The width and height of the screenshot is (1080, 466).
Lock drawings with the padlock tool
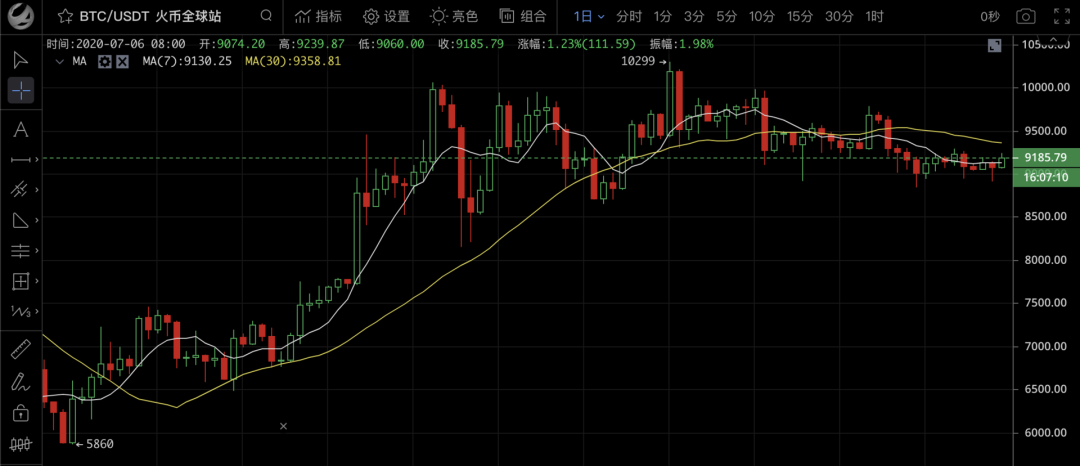(x=20, y=412)
